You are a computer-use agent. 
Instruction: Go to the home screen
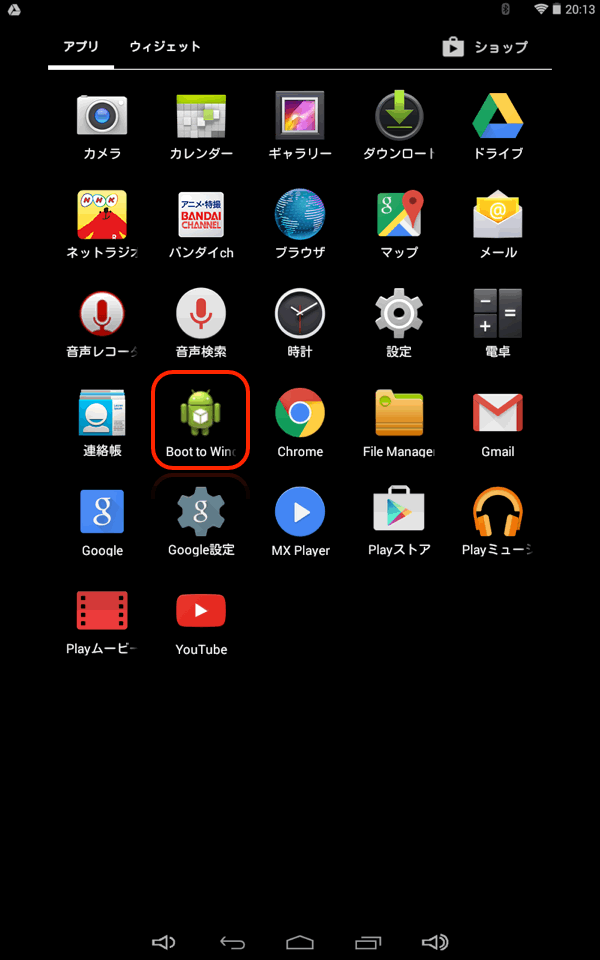tap(300, 941)
